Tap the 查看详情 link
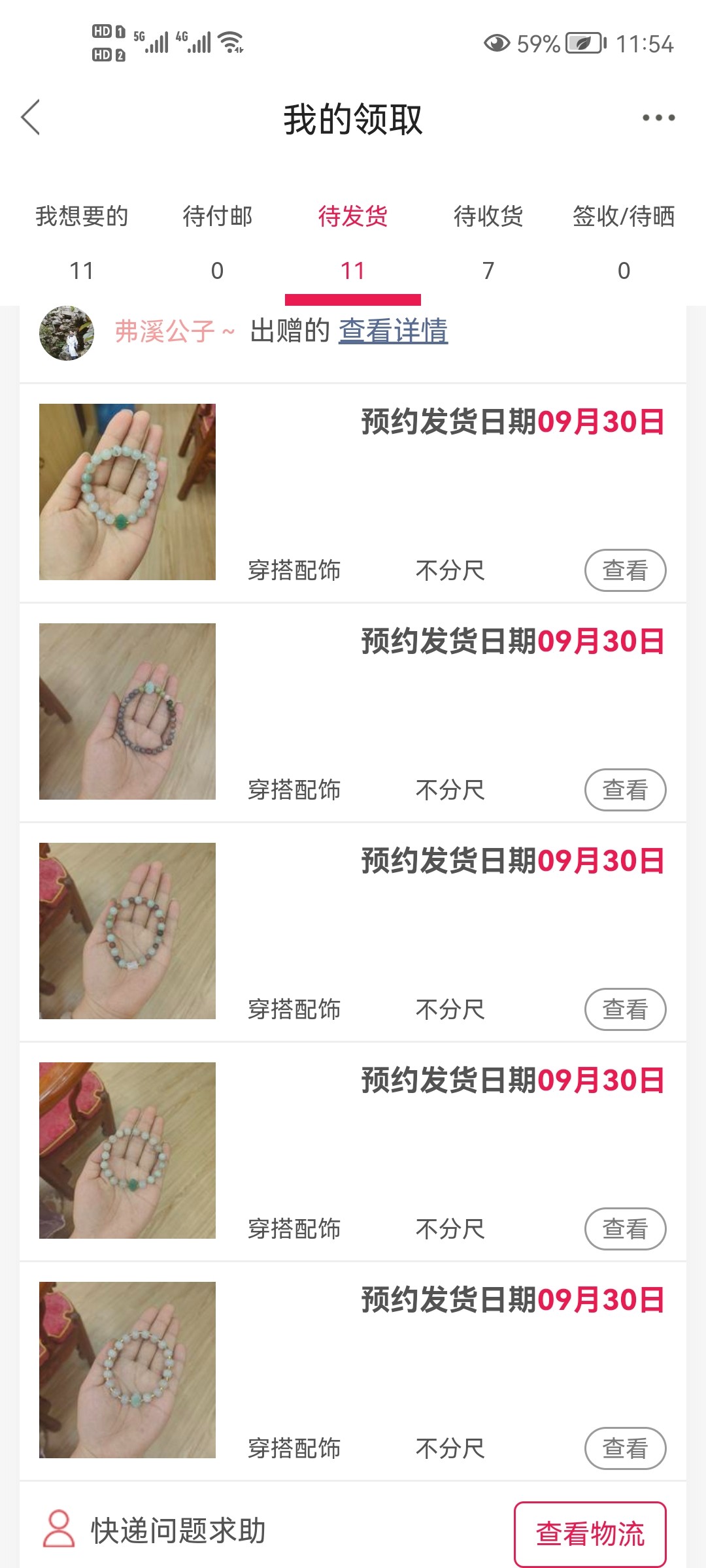706x1568 pixels. (x=393, y=331)
